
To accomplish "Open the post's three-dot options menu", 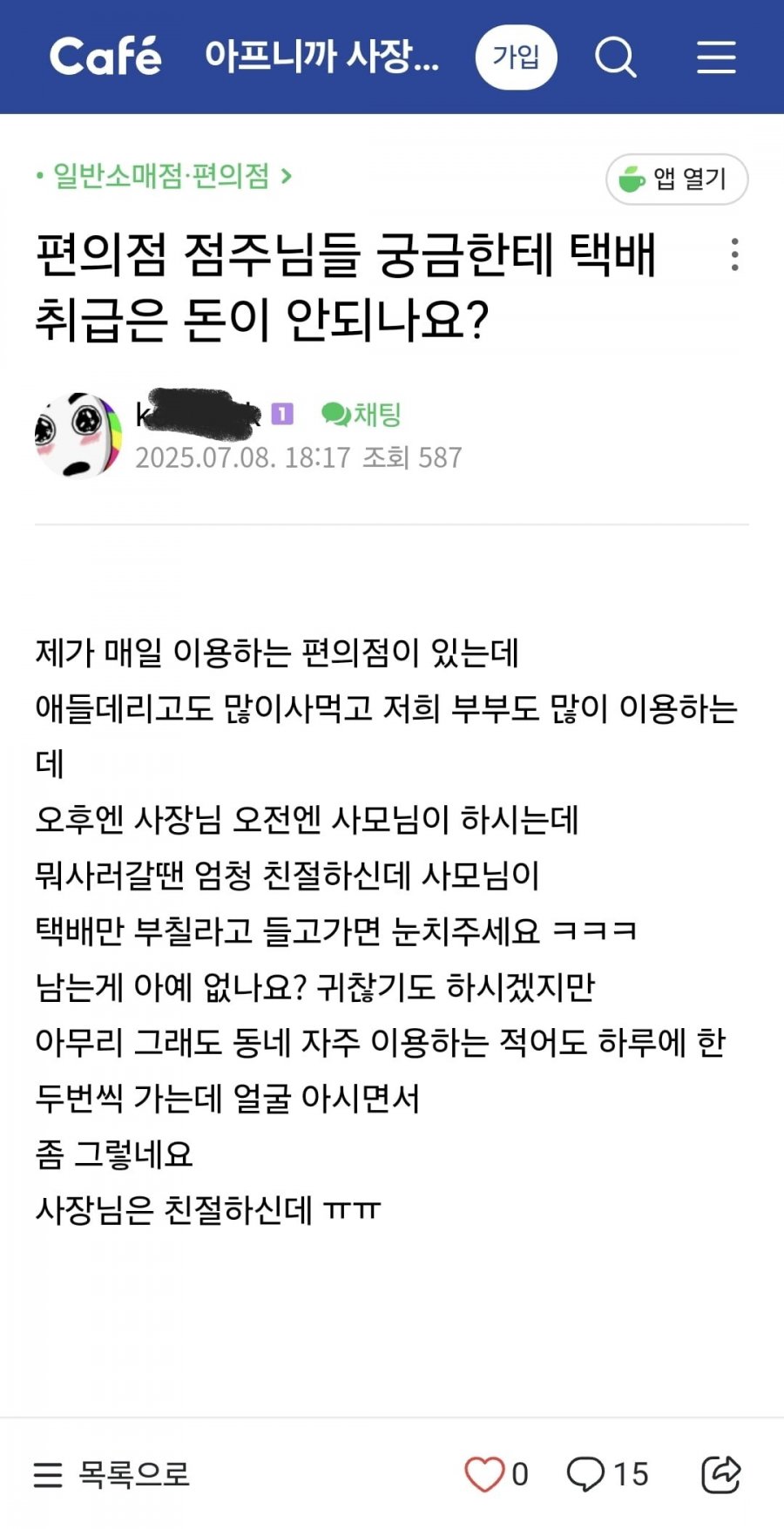I will pyautogui.click(x=734, y=254).
